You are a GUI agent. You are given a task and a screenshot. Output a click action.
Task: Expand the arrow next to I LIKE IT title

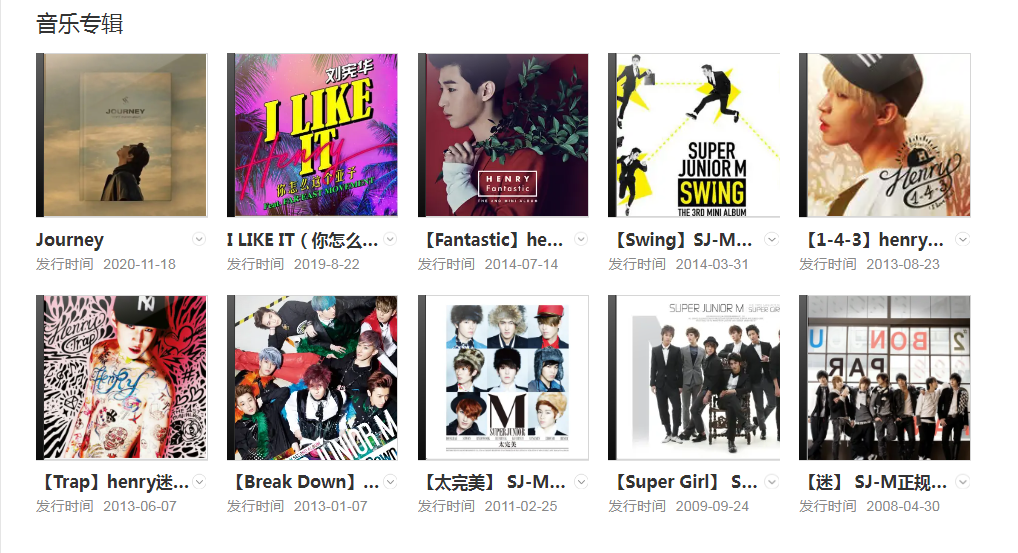pos(390,239)
